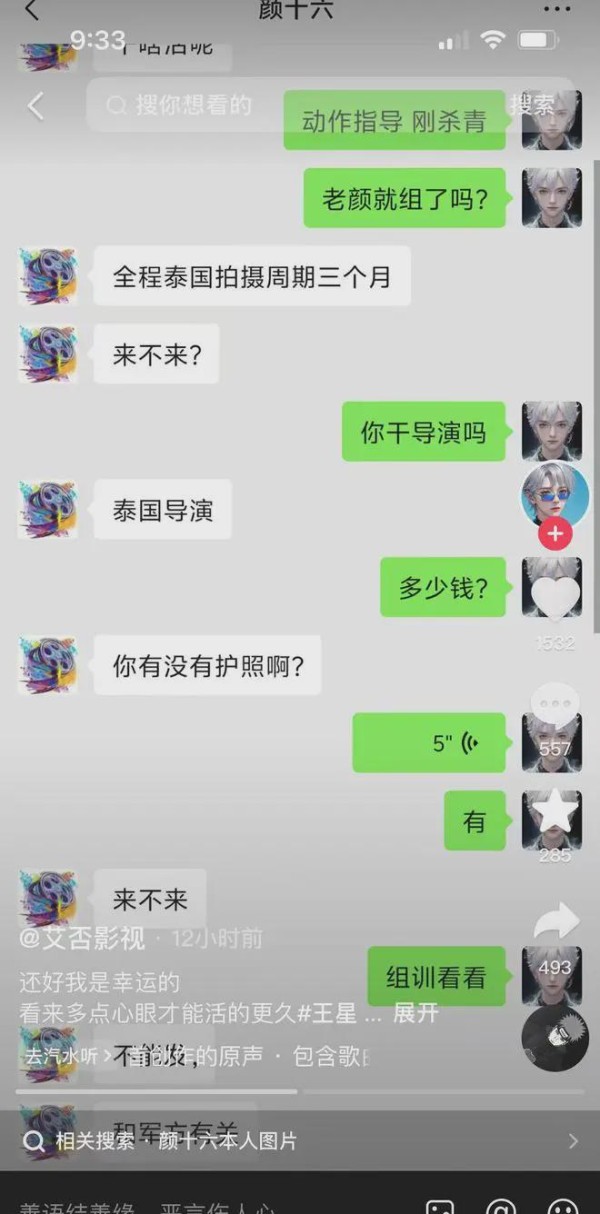Tap the 搜索 button
600x1214 pixels.
click(x=532, y=105)
